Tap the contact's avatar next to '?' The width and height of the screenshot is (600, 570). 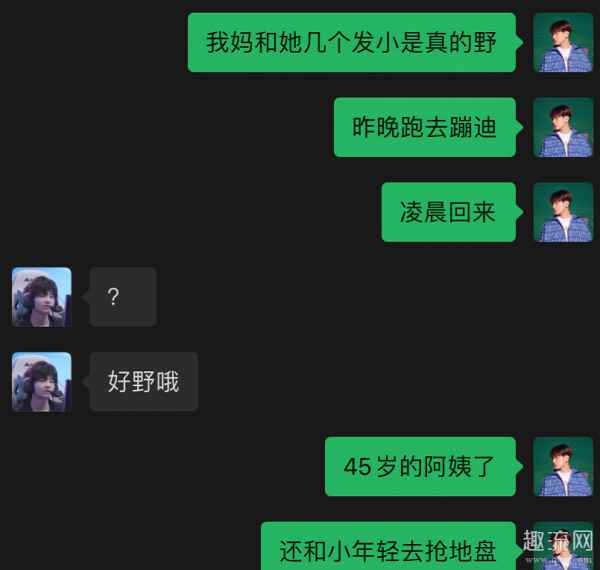tap(41, 297)
